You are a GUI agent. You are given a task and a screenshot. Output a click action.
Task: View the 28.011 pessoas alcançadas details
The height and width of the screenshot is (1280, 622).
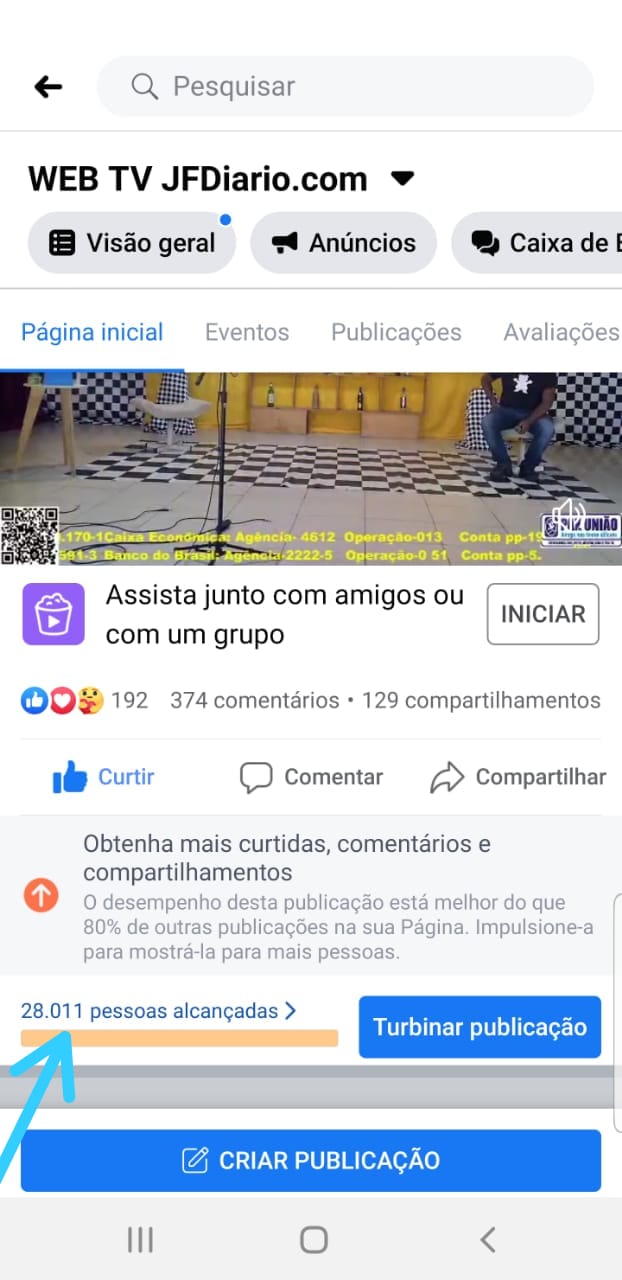(159, 1011)
